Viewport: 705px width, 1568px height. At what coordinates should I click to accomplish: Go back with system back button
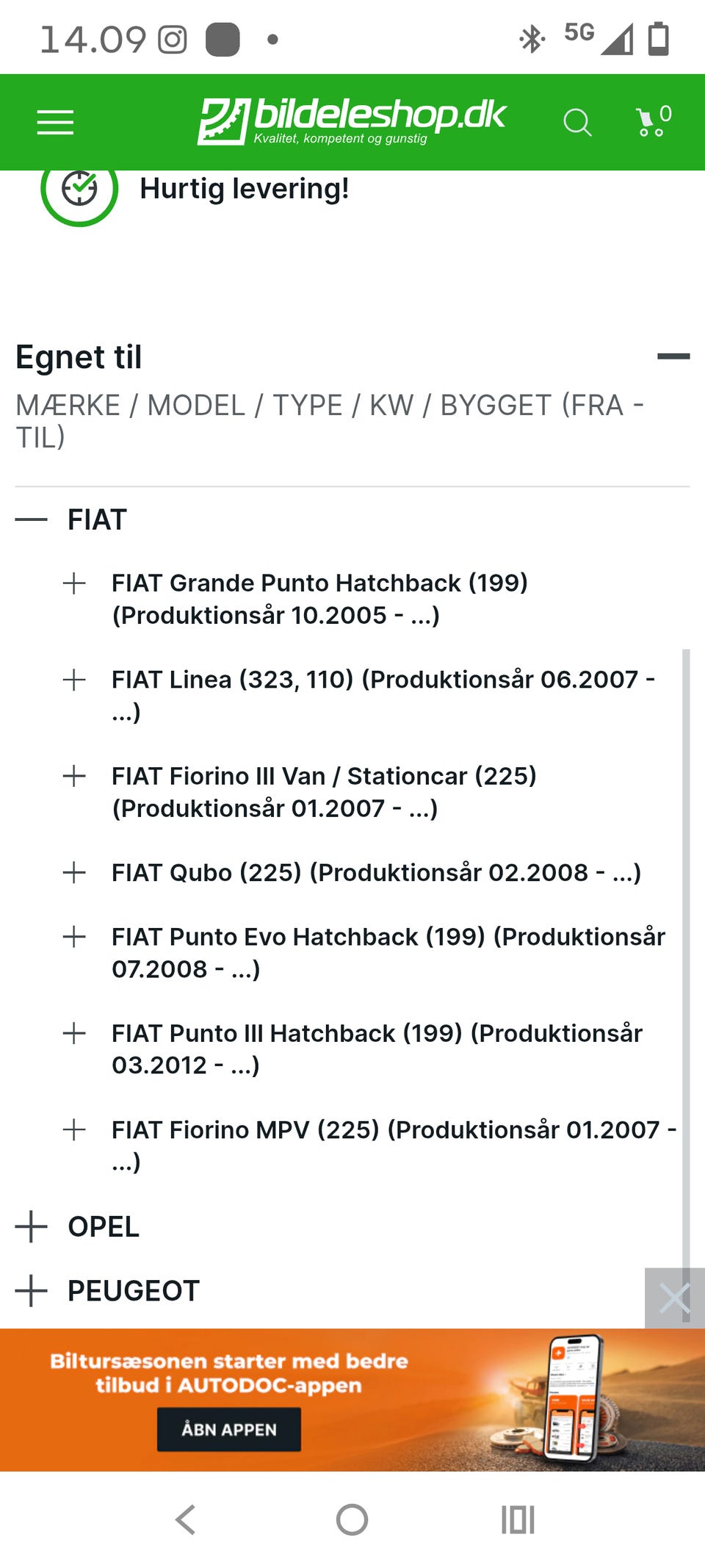coord(186,1520)
